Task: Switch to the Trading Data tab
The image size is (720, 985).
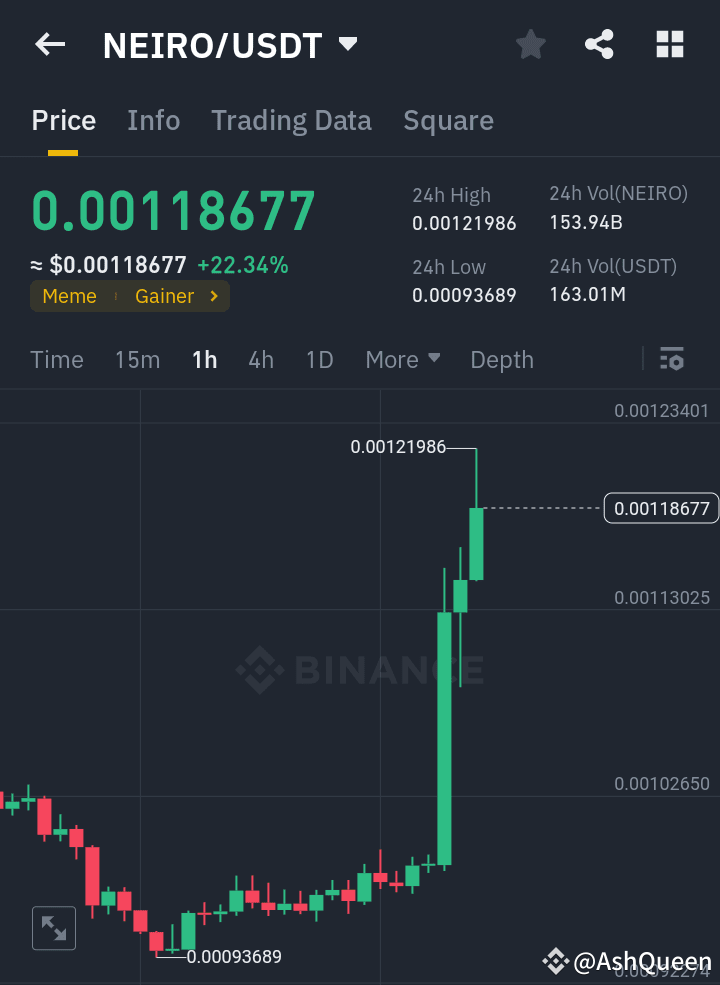Action: pos(291,120)
